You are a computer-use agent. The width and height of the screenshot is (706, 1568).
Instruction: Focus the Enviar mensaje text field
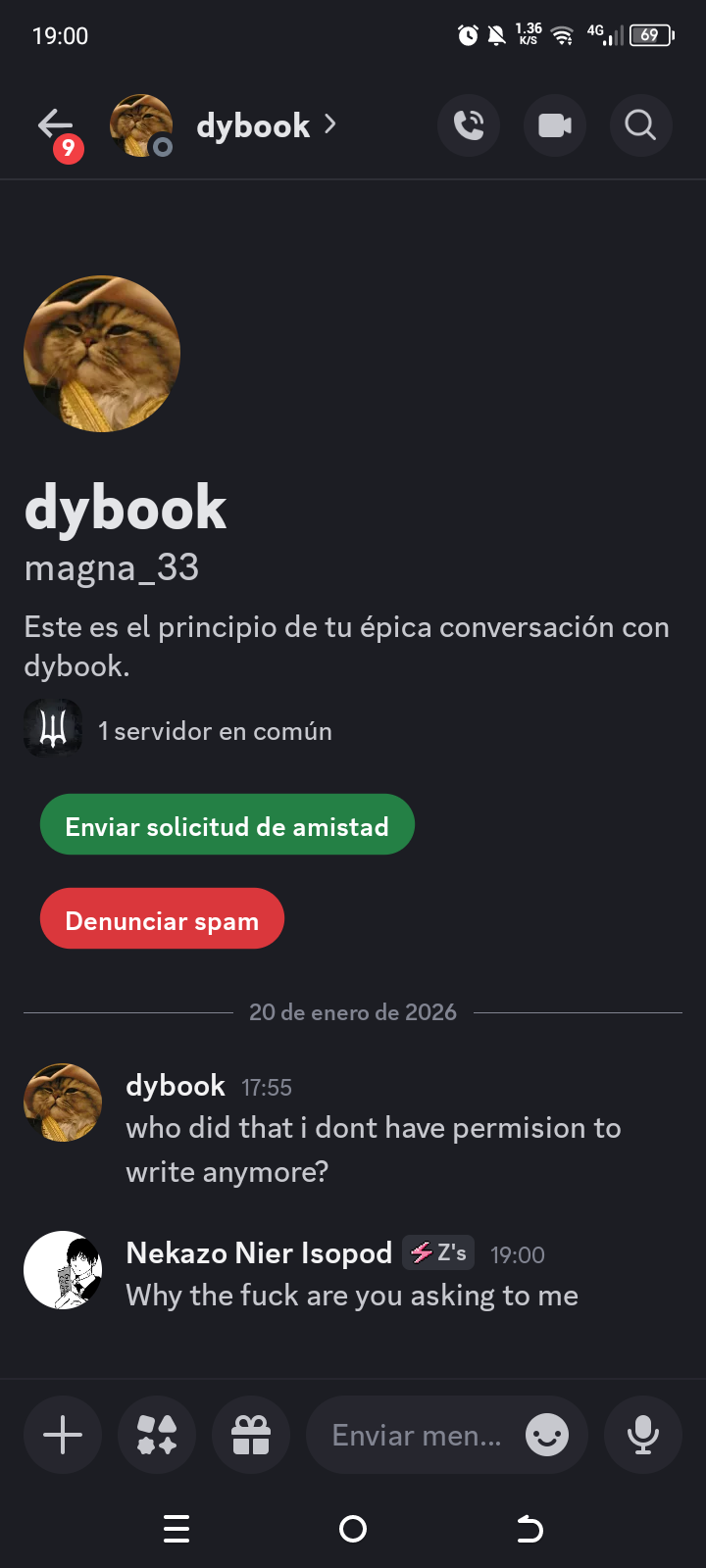(x=417, y=1436)
